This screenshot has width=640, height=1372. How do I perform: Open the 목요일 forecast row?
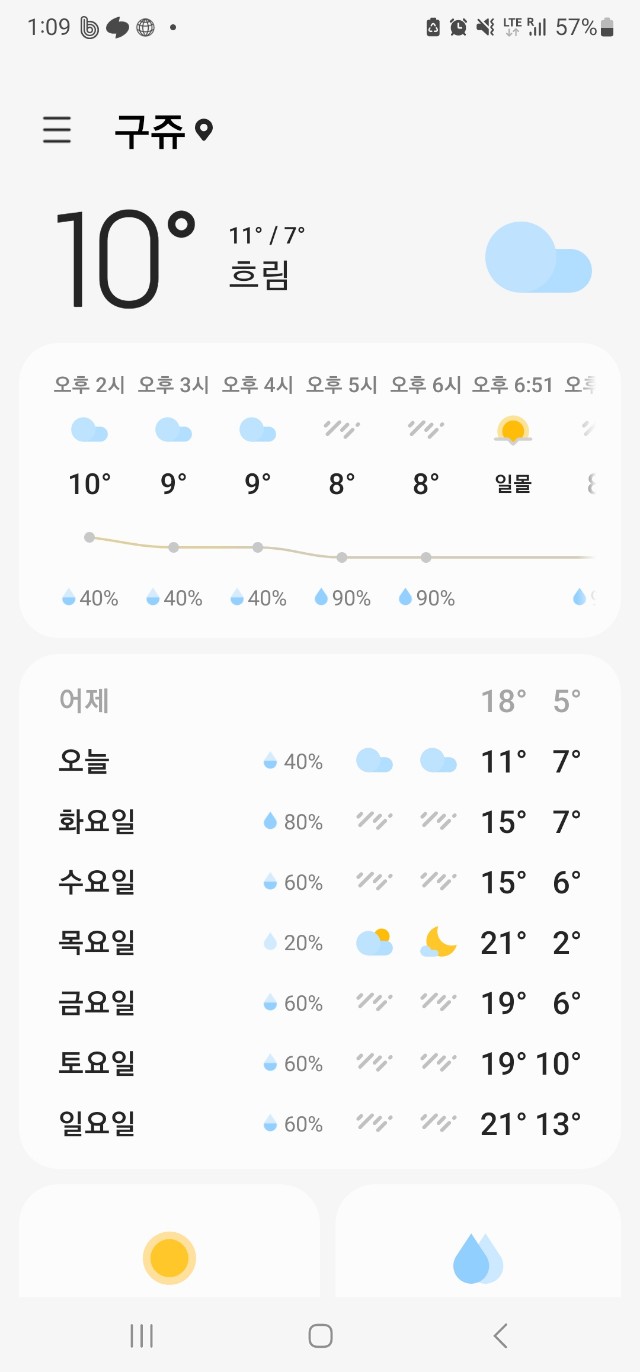tap(320, 942)
